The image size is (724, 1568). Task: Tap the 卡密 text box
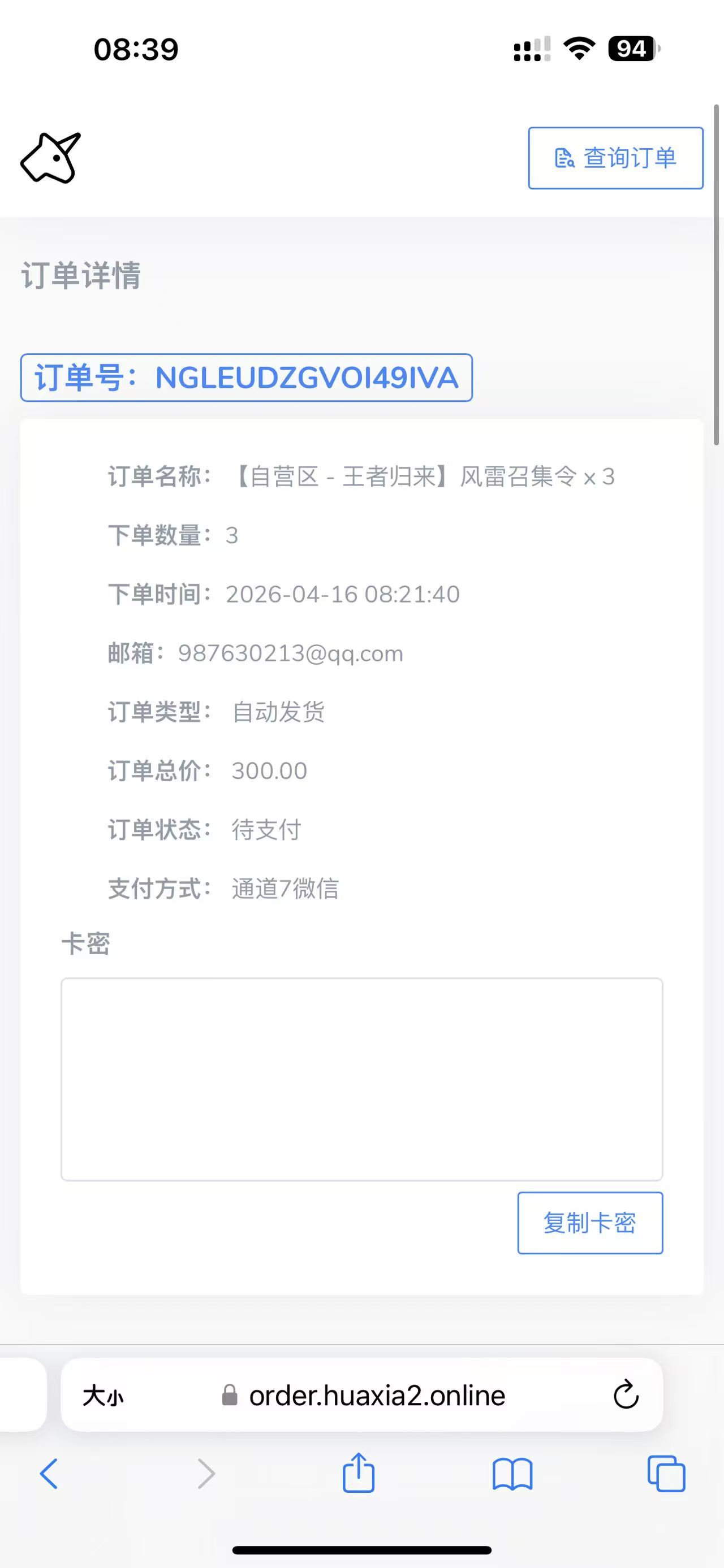pos(361,1078)
